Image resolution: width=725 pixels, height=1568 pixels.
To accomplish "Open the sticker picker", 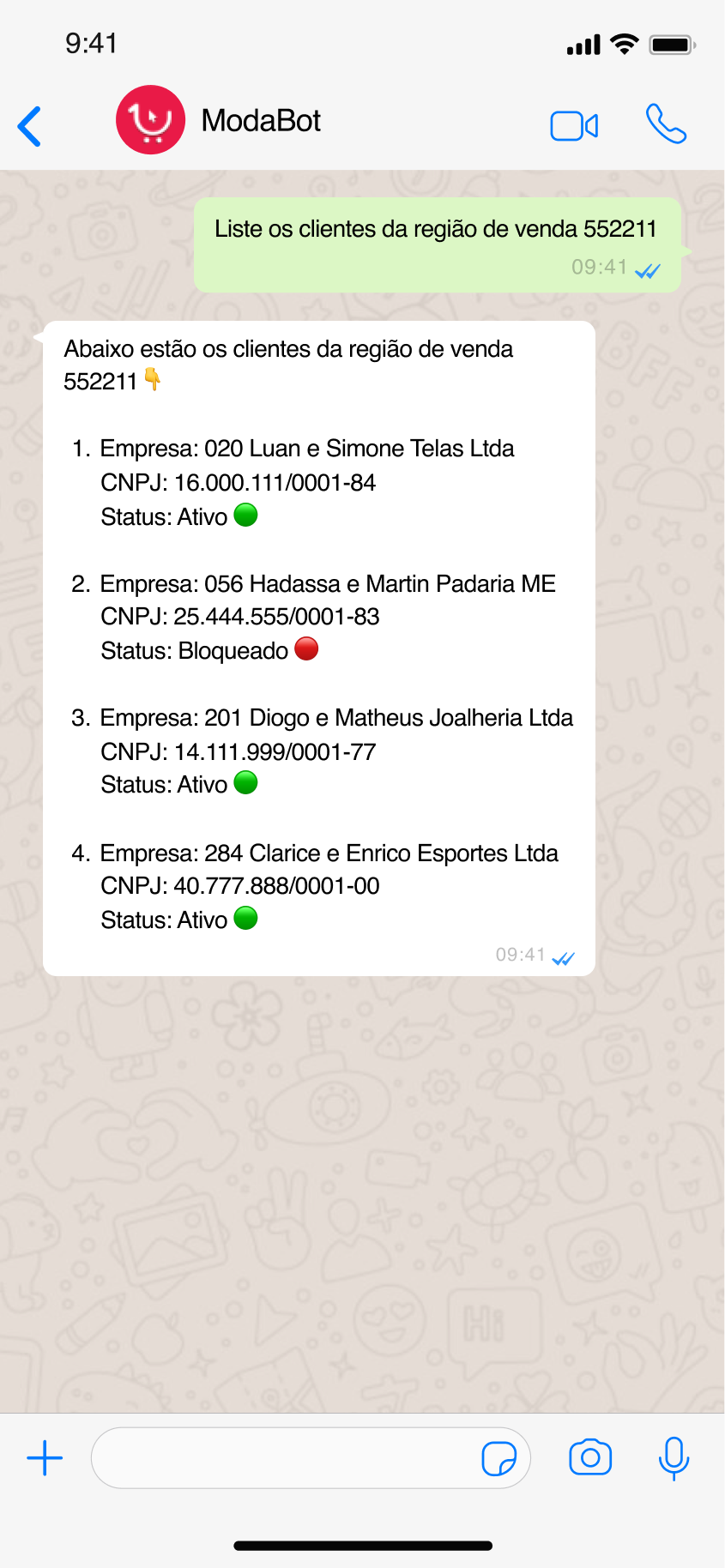I will [x=498, y=1458].
